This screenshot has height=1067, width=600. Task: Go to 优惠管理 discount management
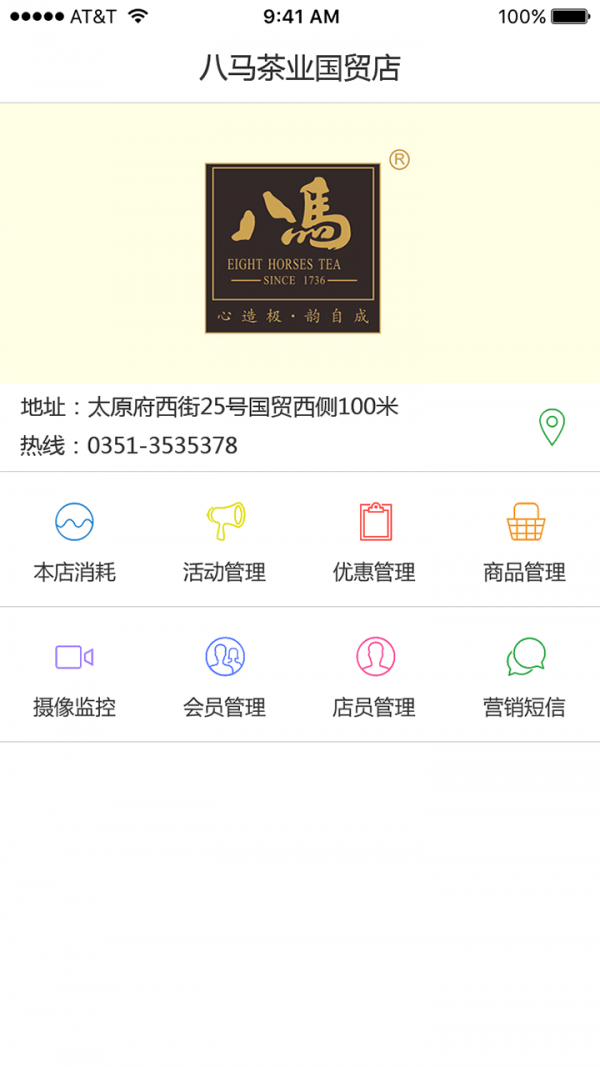click(x=375, y=541)
